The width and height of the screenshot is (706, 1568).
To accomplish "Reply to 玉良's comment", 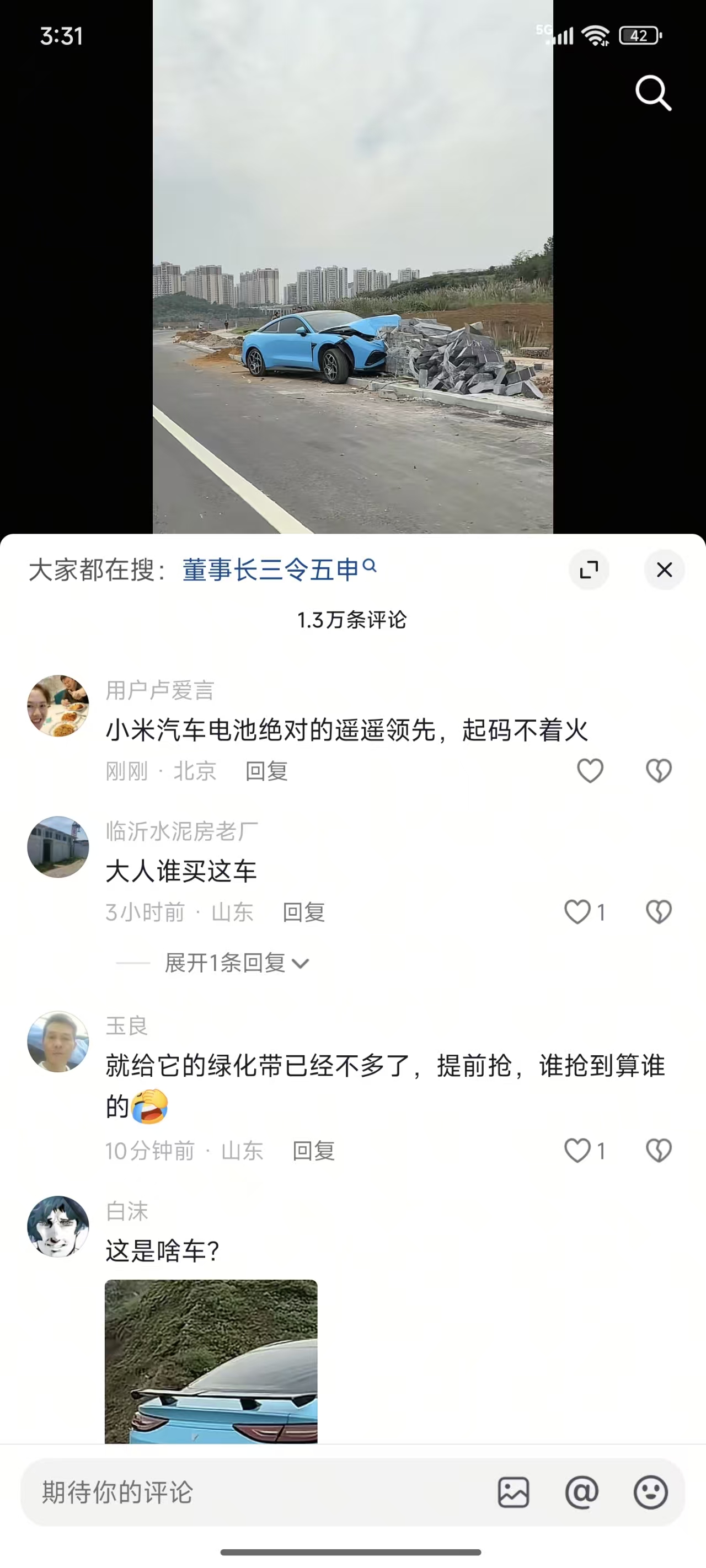I will [x=313, y=1151].
